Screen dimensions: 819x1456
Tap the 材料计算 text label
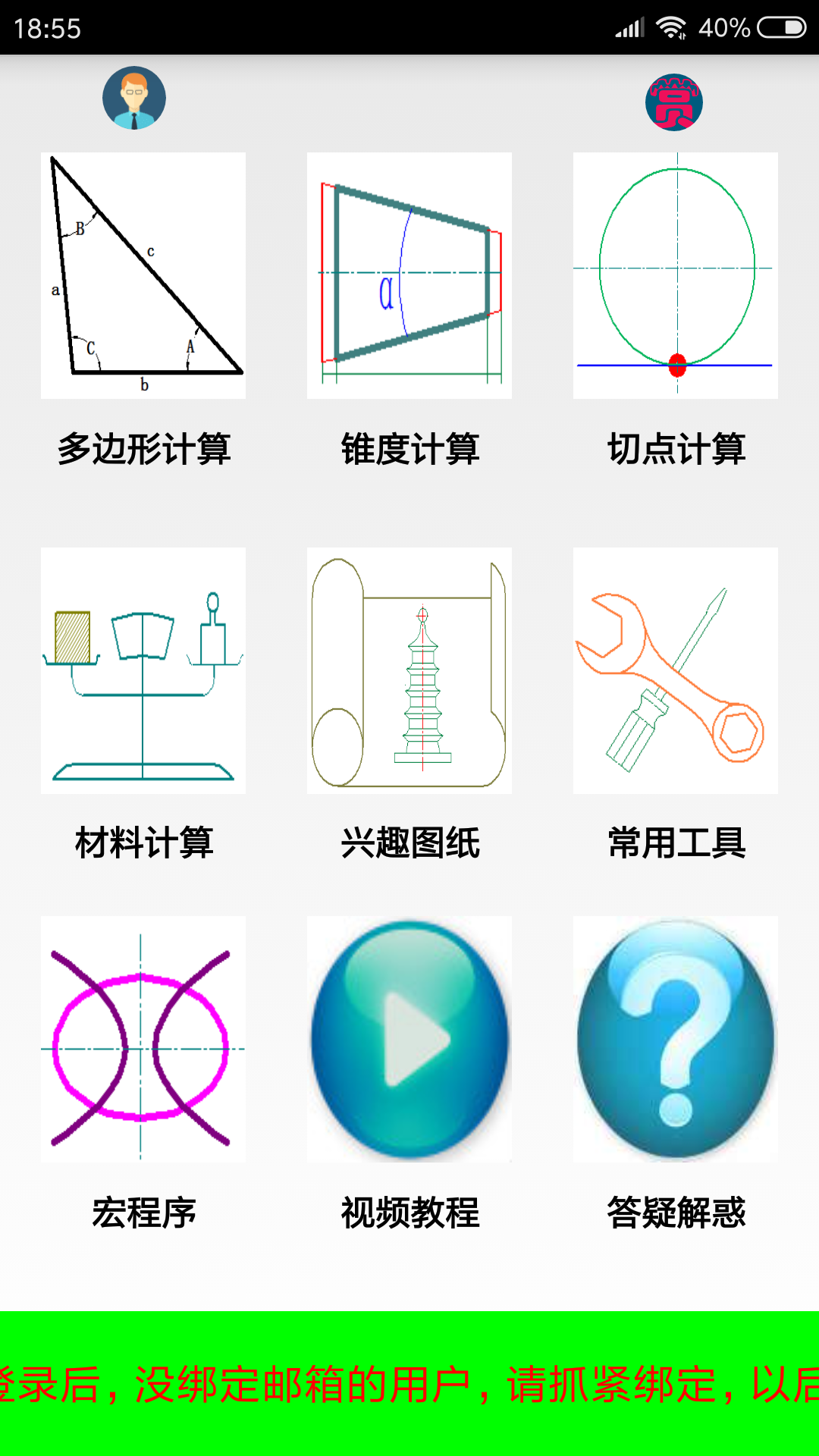pyautogui.click(x=144, y=843)
